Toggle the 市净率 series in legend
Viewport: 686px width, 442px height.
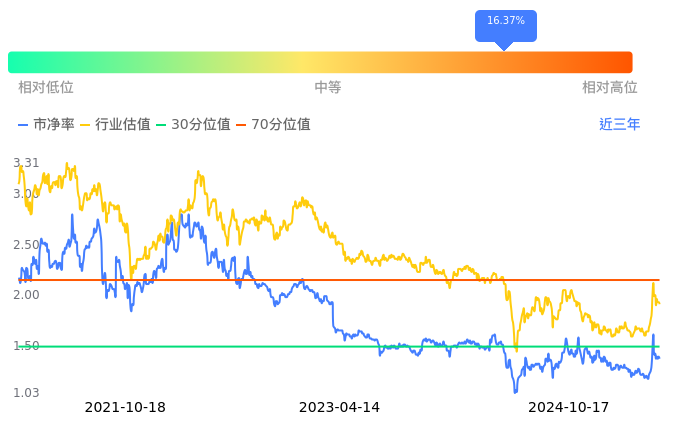click(x=47, y=125)
